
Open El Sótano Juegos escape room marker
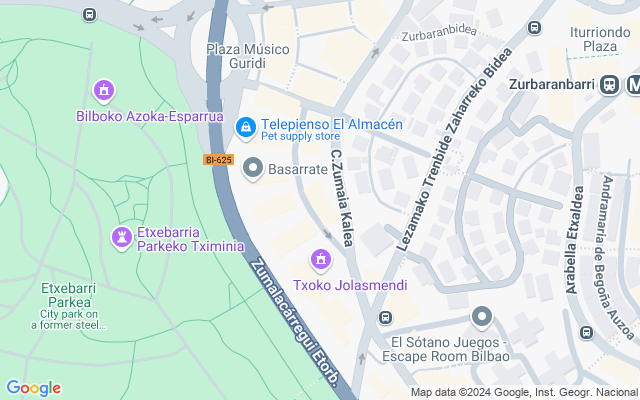pos(482,318)
